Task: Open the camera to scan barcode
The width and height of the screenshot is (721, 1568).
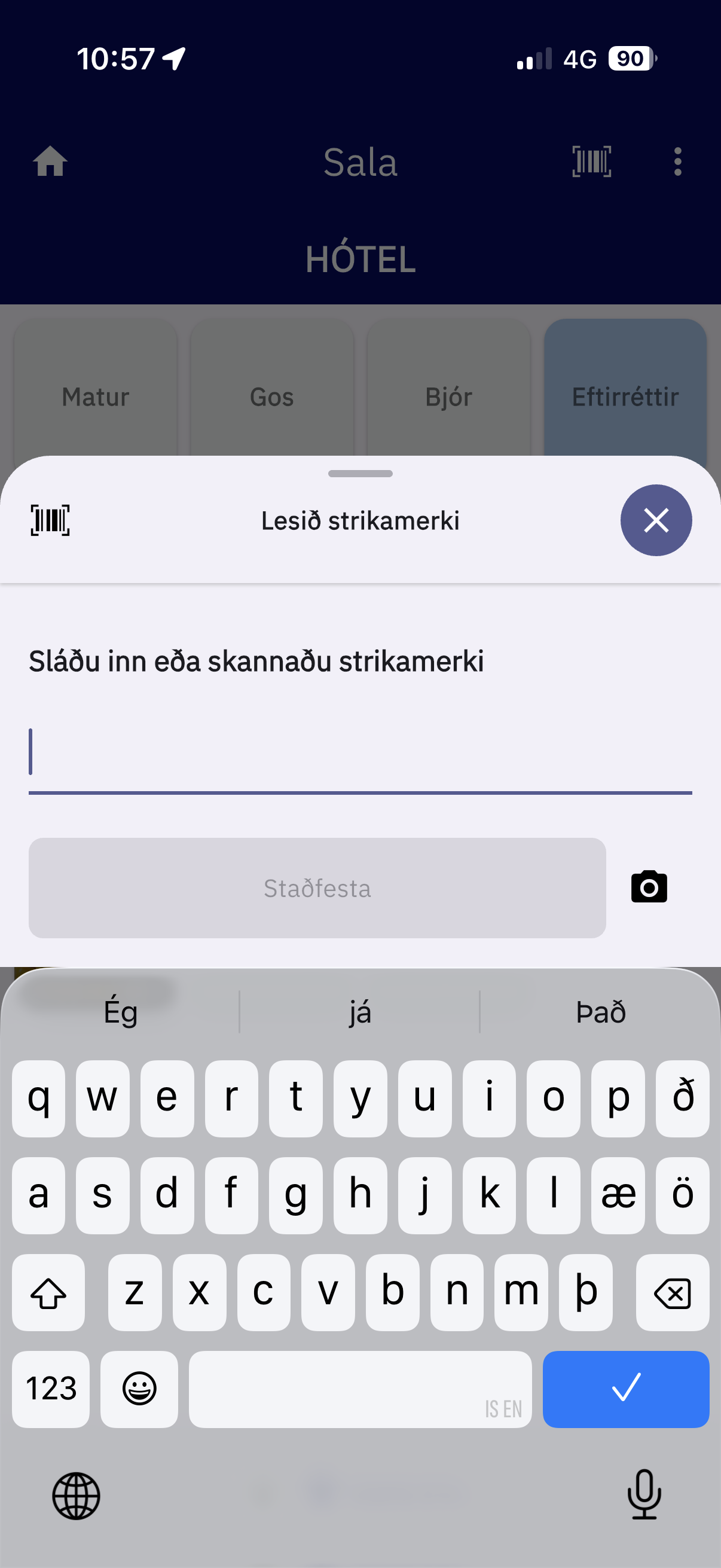Action: click(x=649, y=886)
